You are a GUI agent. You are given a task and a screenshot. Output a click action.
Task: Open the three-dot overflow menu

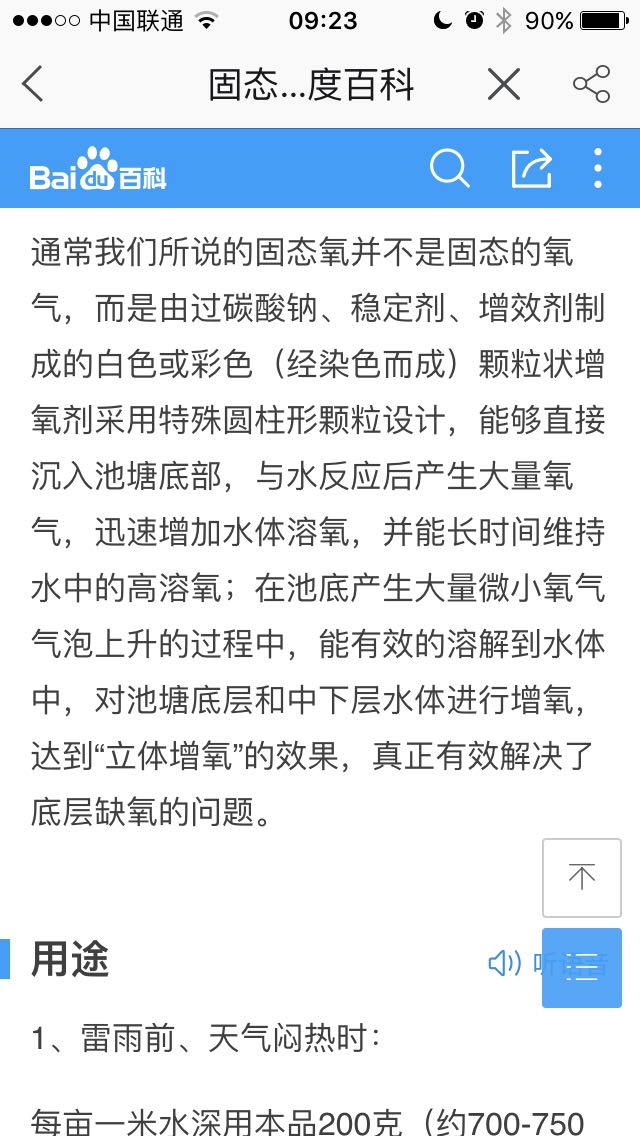(x=598, y=168)
